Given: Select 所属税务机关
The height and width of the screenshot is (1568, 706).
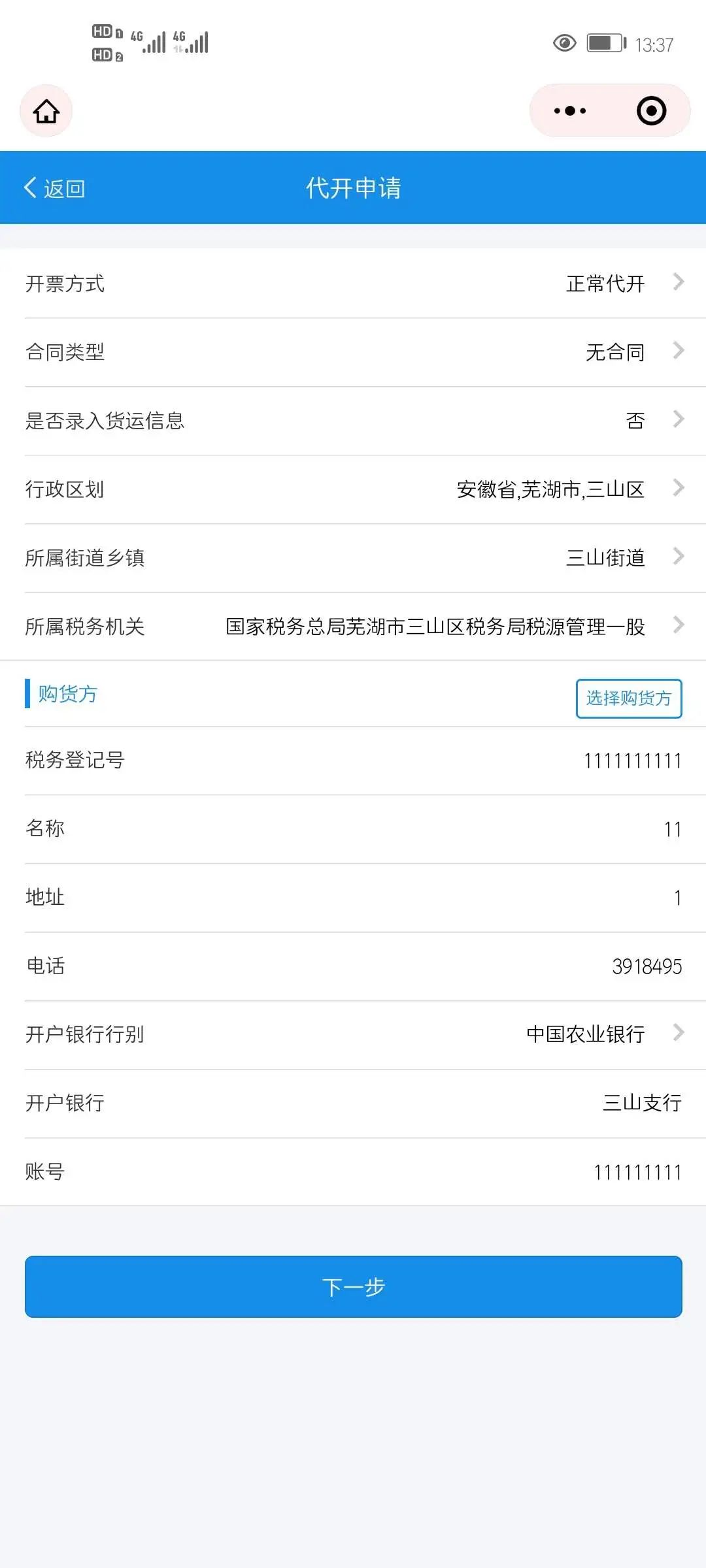Looking at the screenshot, I should 353,627.
